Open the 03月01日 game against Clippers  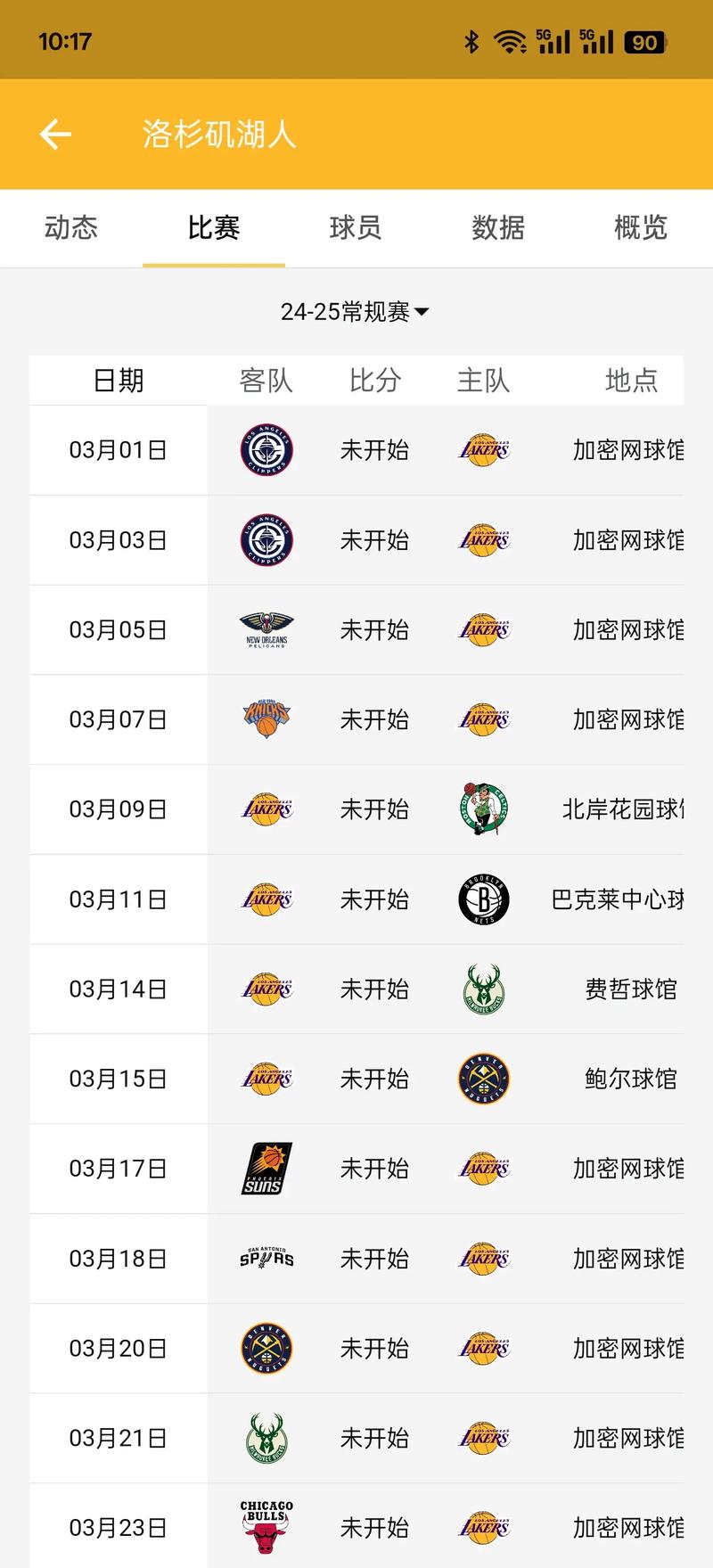click(x=374, y=450)
